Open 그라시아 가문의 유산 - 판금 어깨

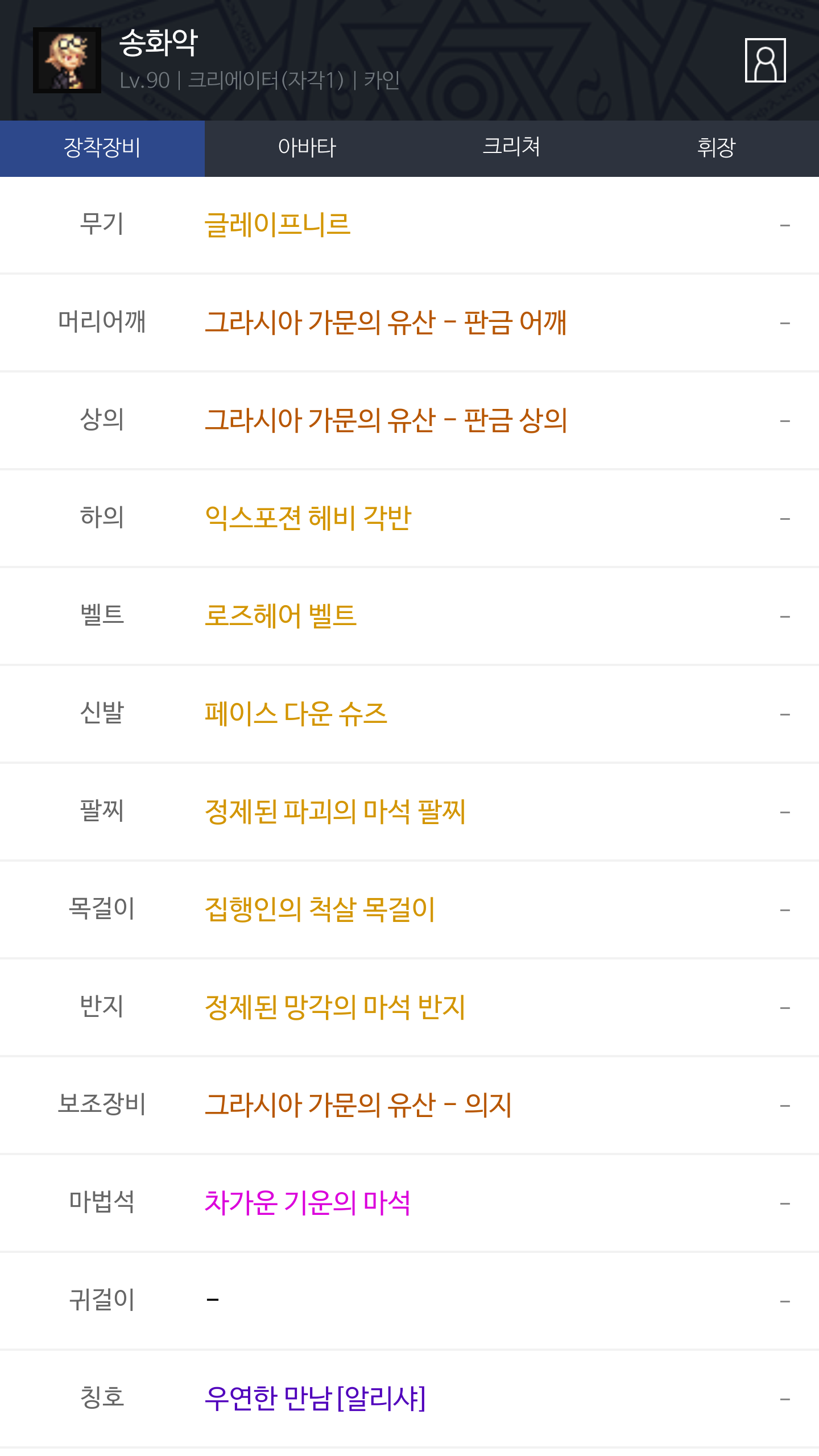[x=386, y=322]
